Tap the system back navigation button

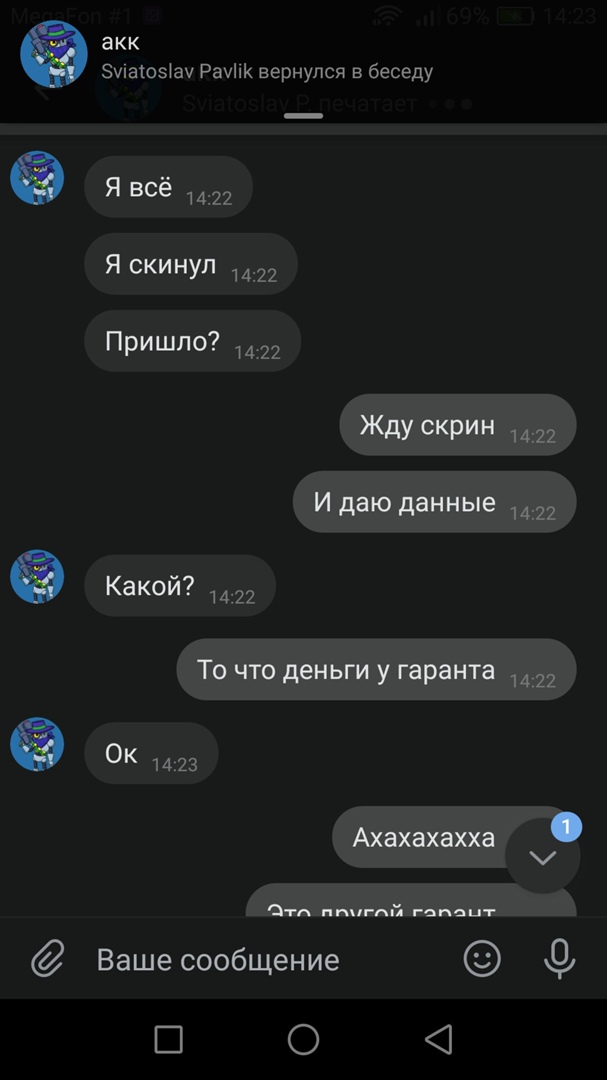click(438, 1040)
